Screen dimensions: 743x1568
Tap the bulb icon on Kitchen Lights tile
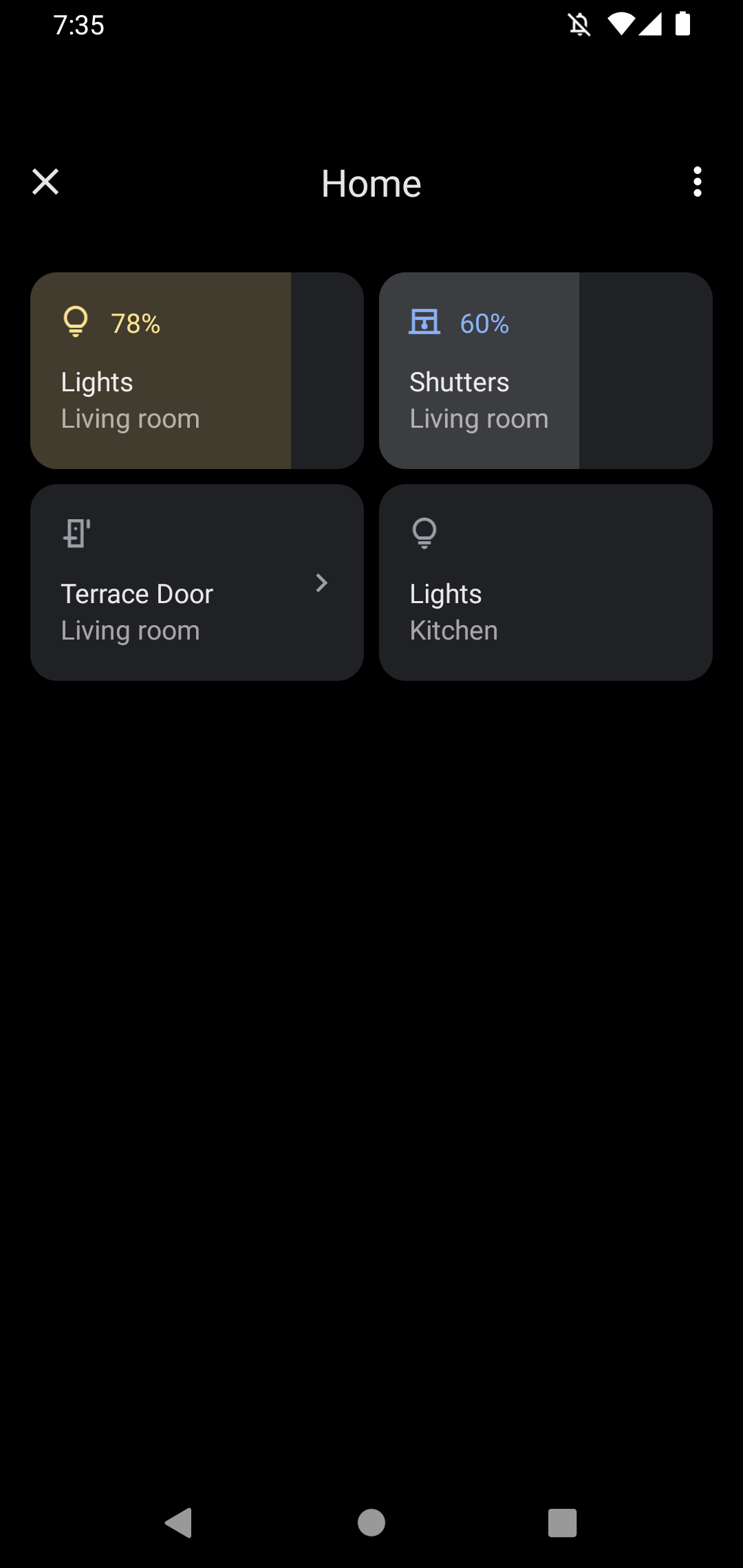[x=425, y=532]
